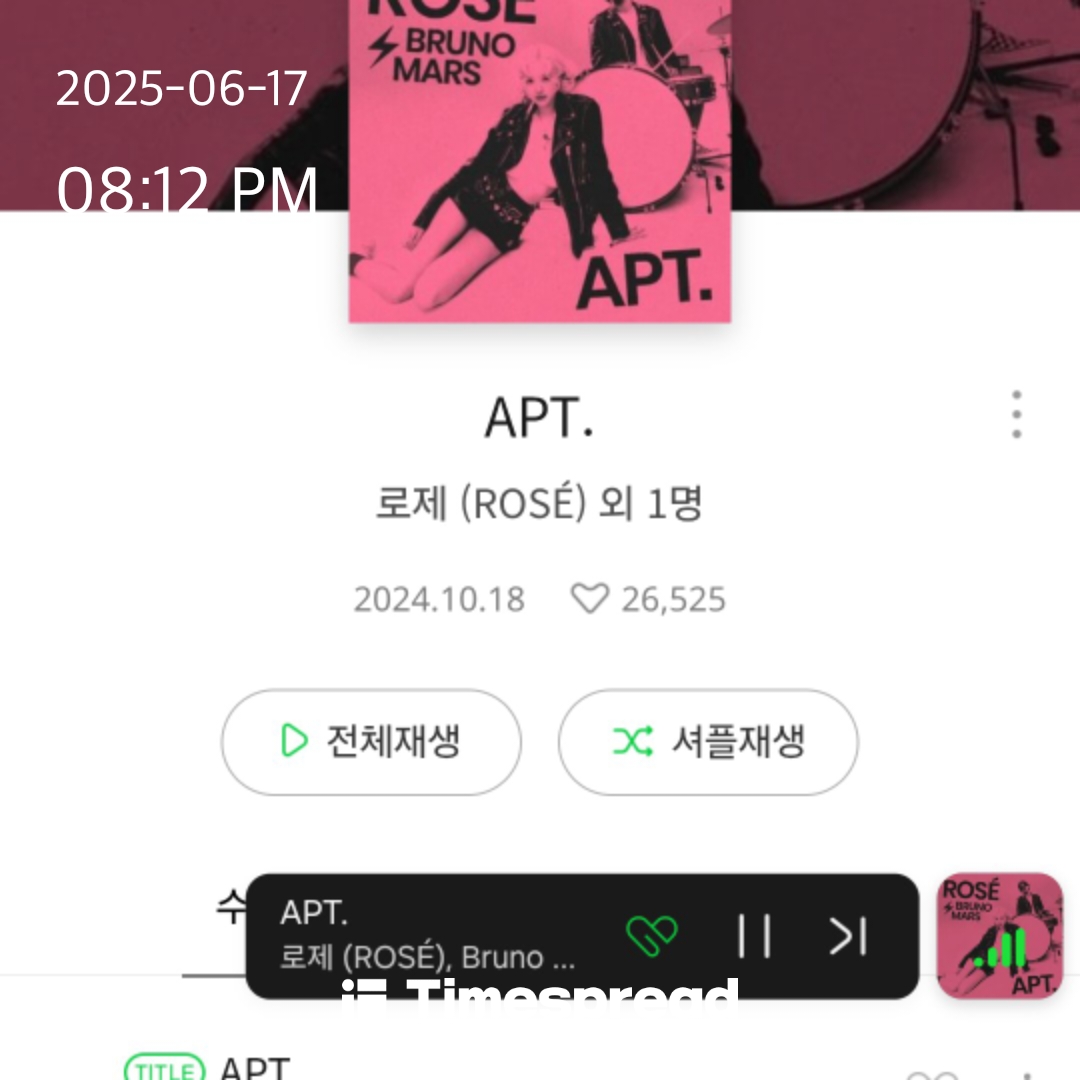
Task: Open the artist link 로제 (ROSÉ) 외 1명
Action: (x=539, y=503)
